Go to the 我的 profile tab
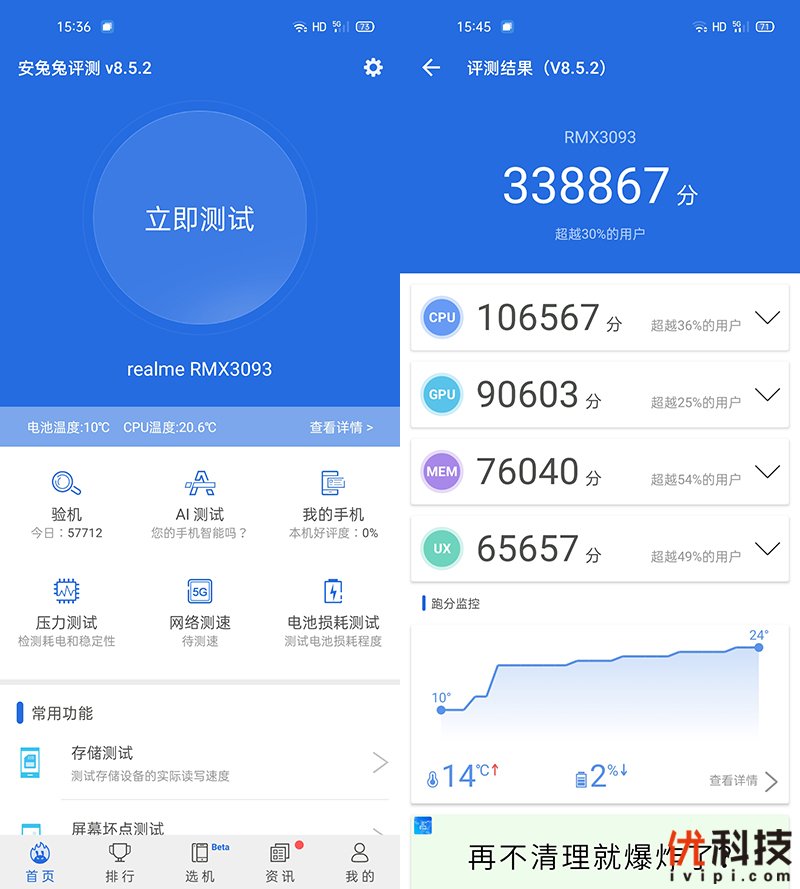 click(x=360, y=862)
